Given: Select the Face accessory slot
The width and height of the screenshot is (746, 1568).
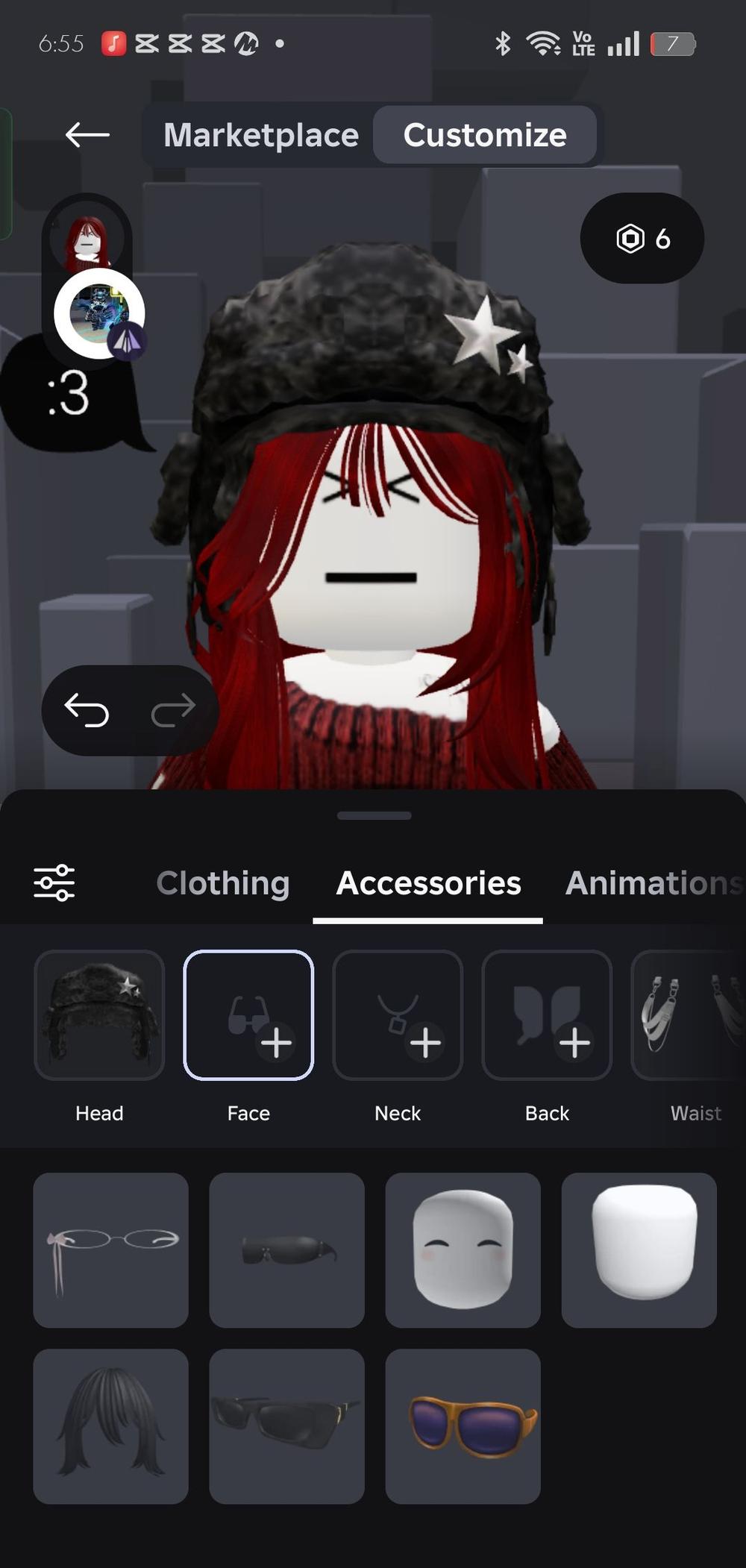Looking at the screenshot, I should tap(248, 1015).
